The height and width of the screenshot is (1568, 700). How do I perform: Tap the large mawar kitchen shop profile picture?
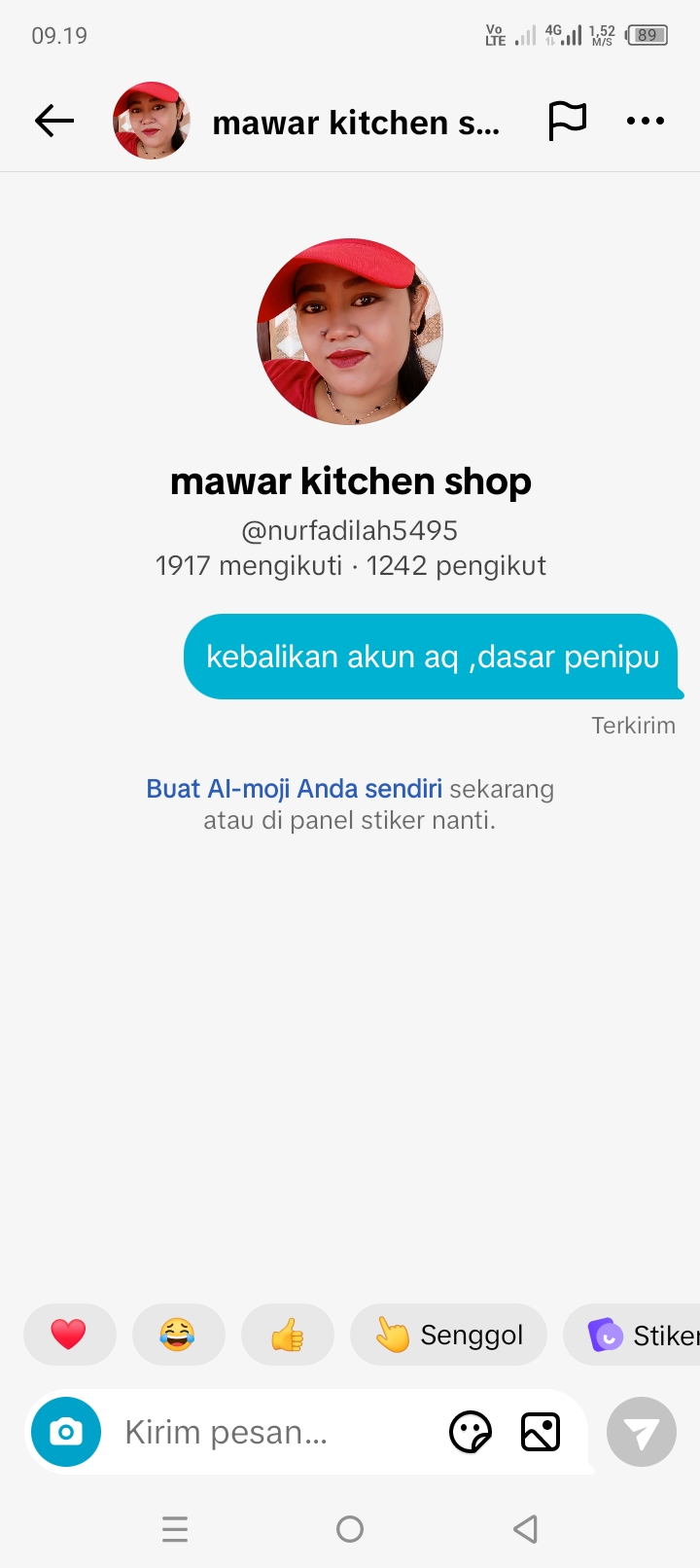(350, 332)
